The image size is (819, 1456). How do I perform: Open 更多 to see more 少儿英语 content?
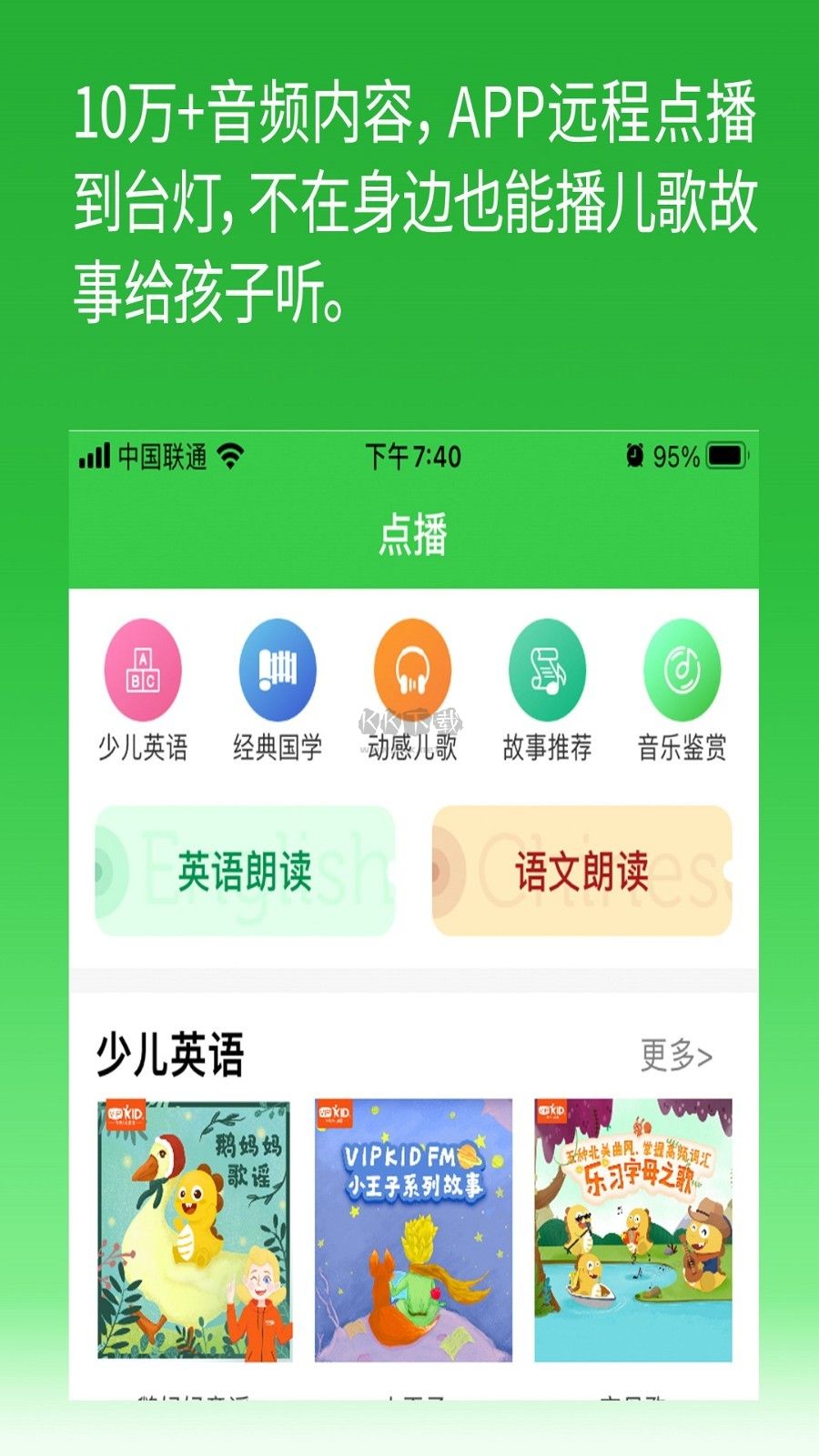click(x=673, y=1051)
